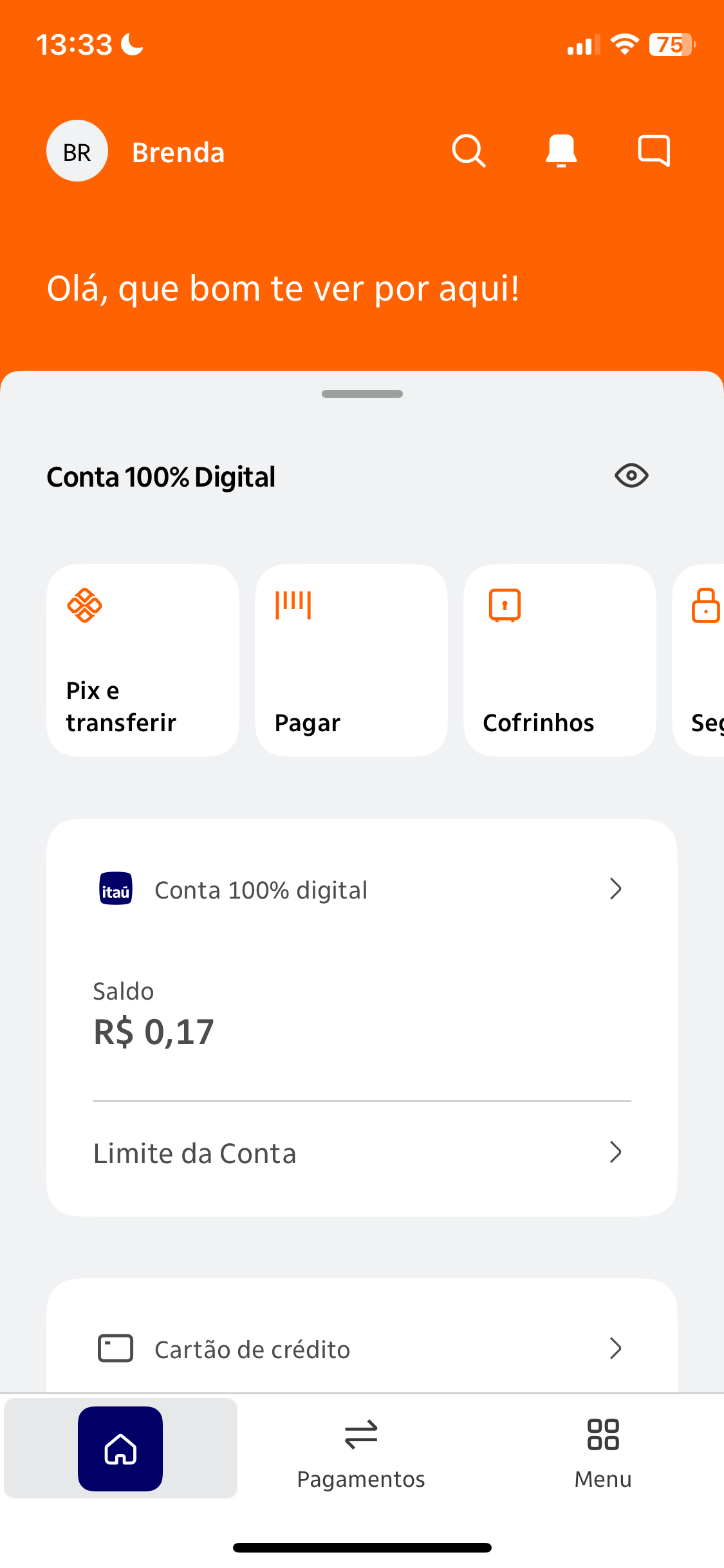The width and height of the screenshot is (724, 1568).
Task: Open Cofrinhos
Action: pos(560,660)
